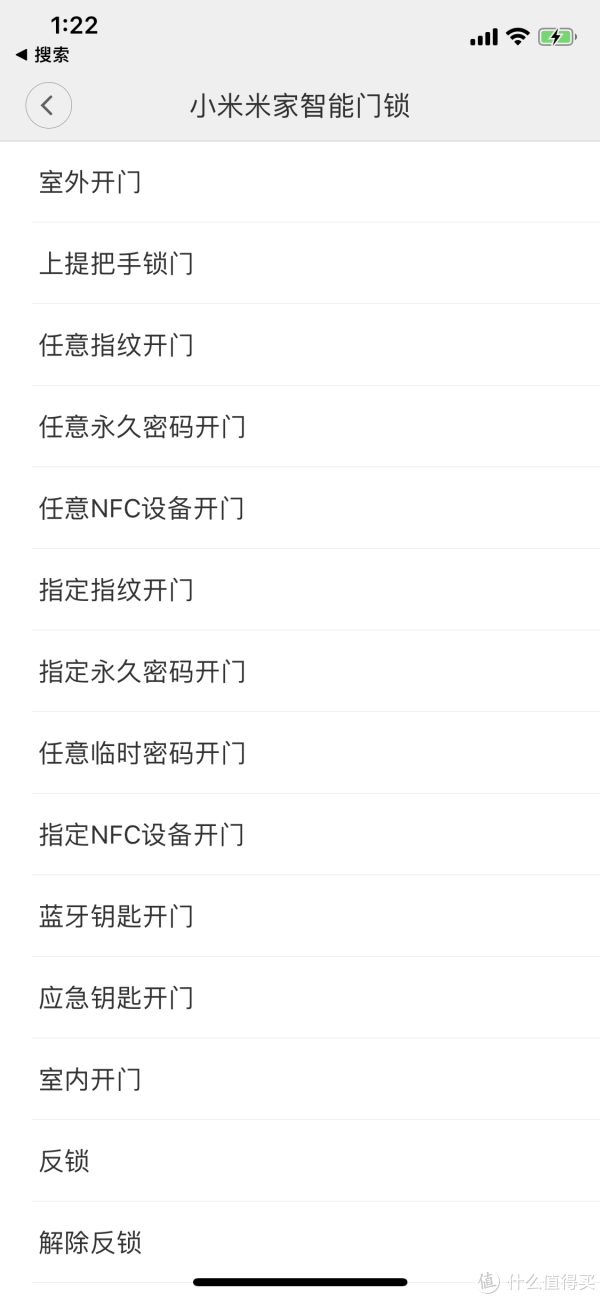Choose the 蓝牙钥匙开门 row
Screen dimensions: 600x1299
click(300, 916)
